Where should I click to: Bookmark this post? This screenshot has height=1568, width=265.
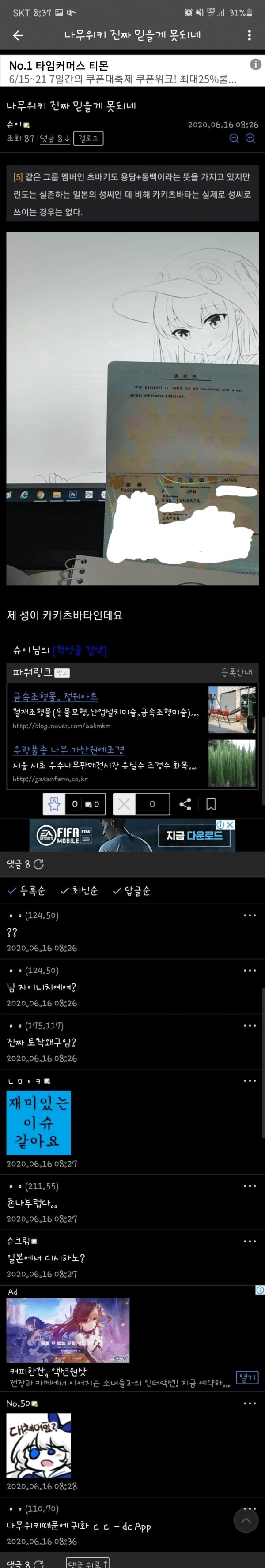point(211,803)
